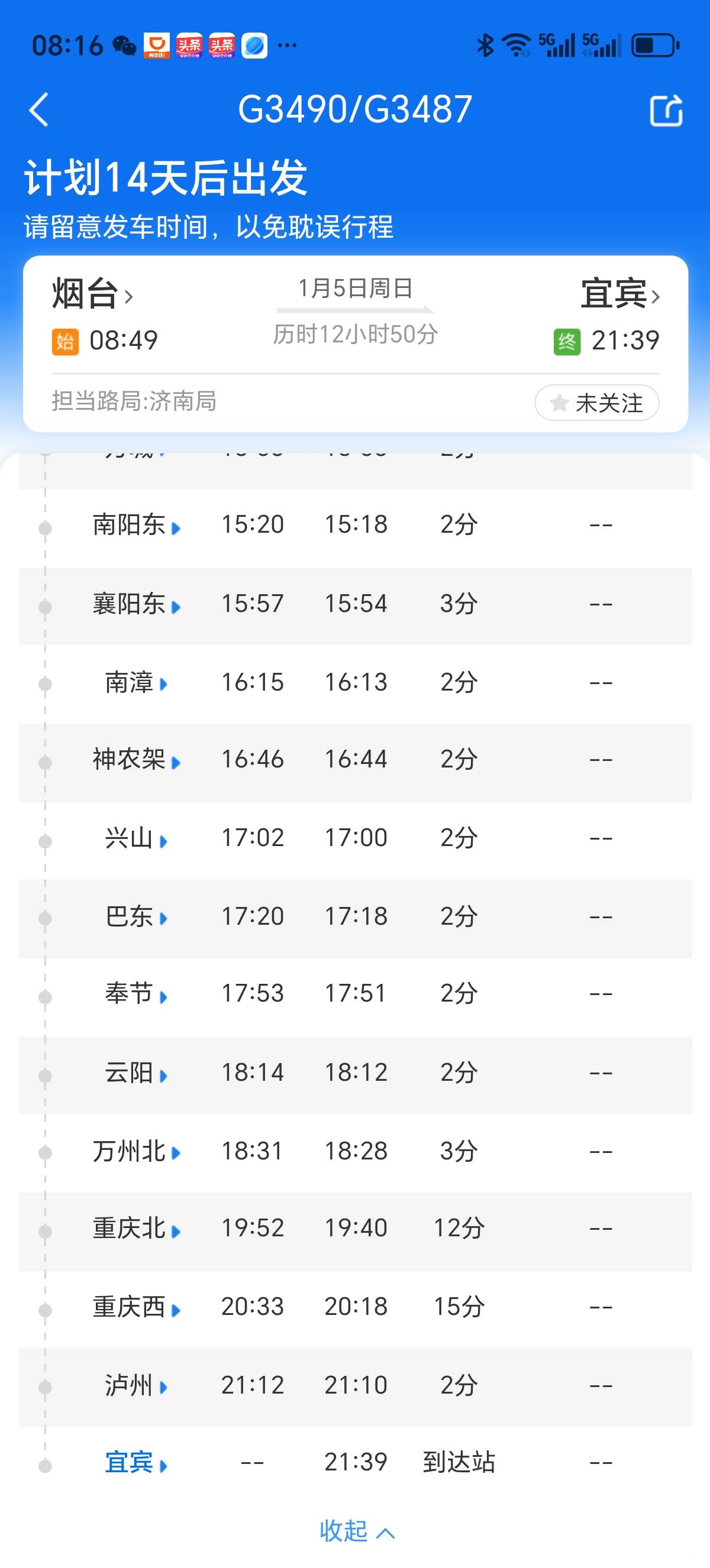View the 万州北 station details
This screenshot has height=1568, width=710.
136,1152
